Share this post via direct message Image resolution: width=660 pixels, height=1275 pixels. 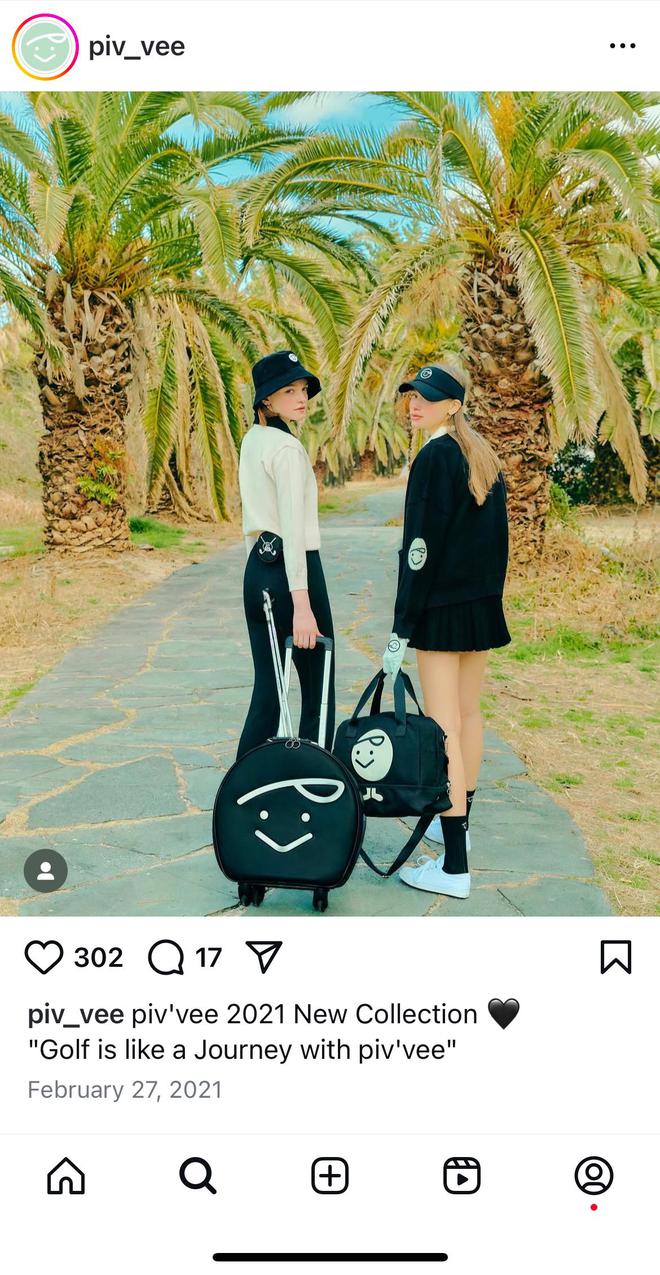[x=264, y=957]
